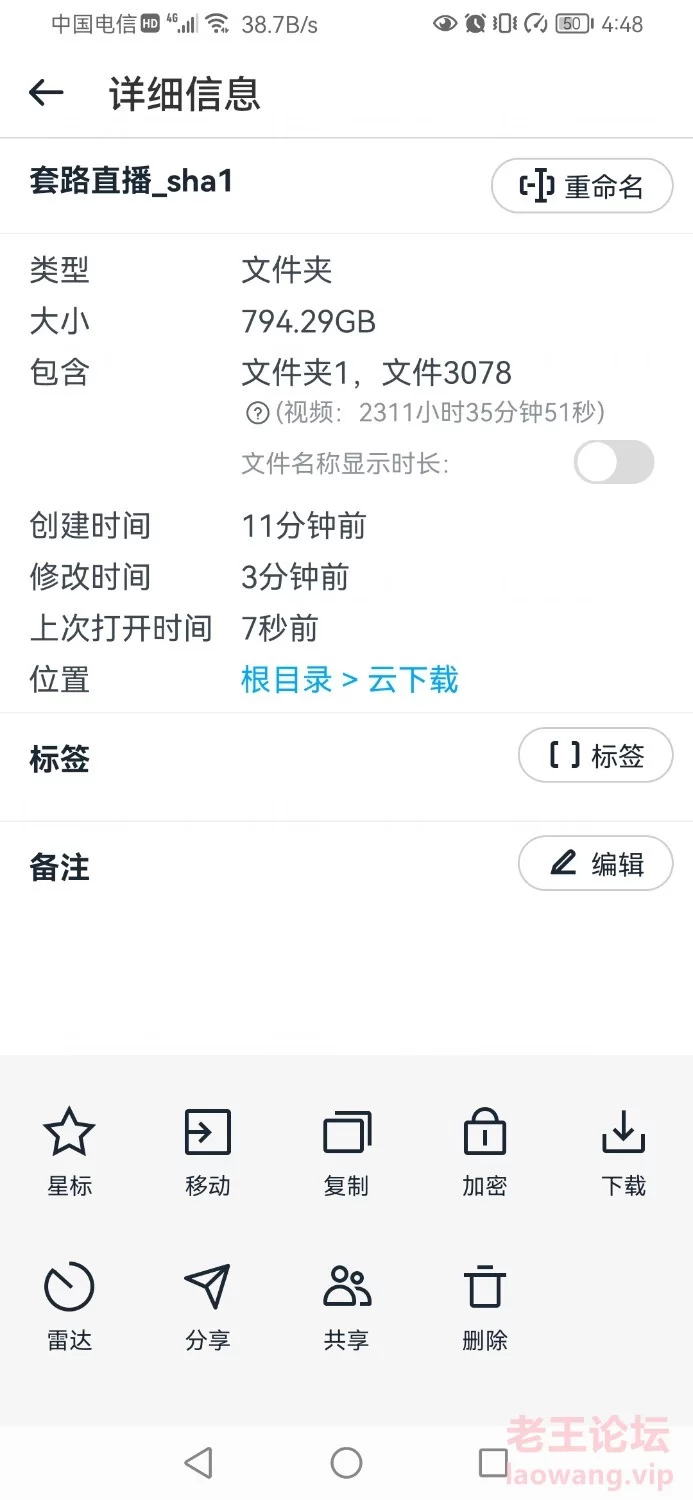Open 共享 shared access option

pos(346,1306)
